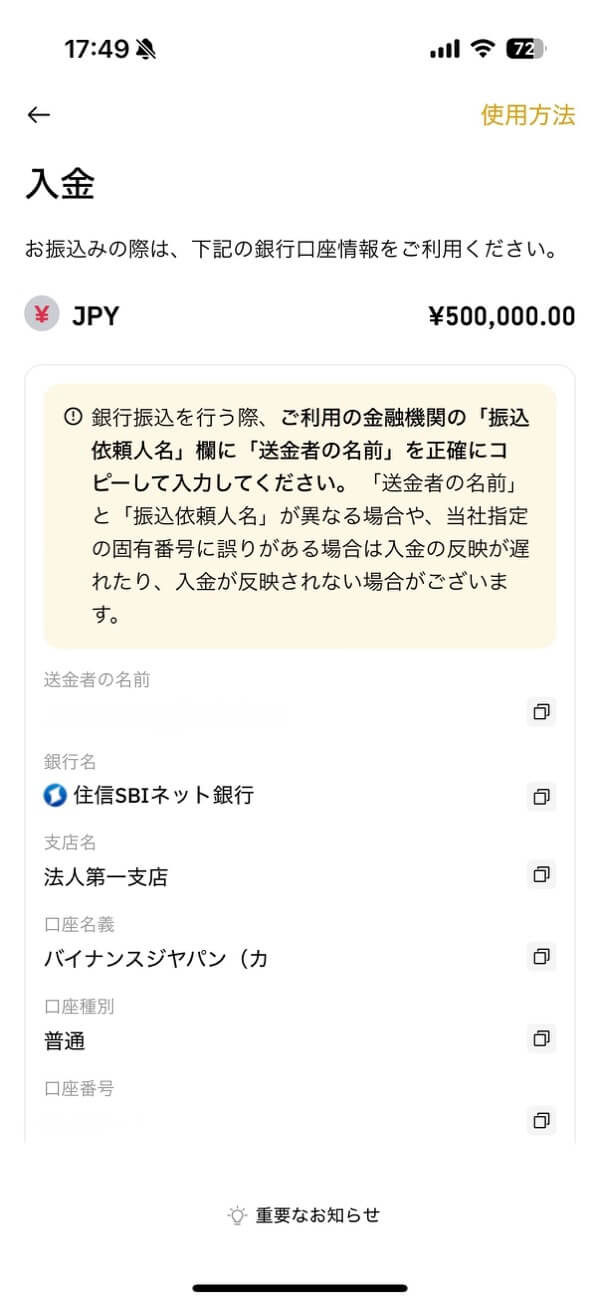The width and height of the screenshot is (600, 1304).
Task: Copy the 口座番号 account number
Action: 541,1119
